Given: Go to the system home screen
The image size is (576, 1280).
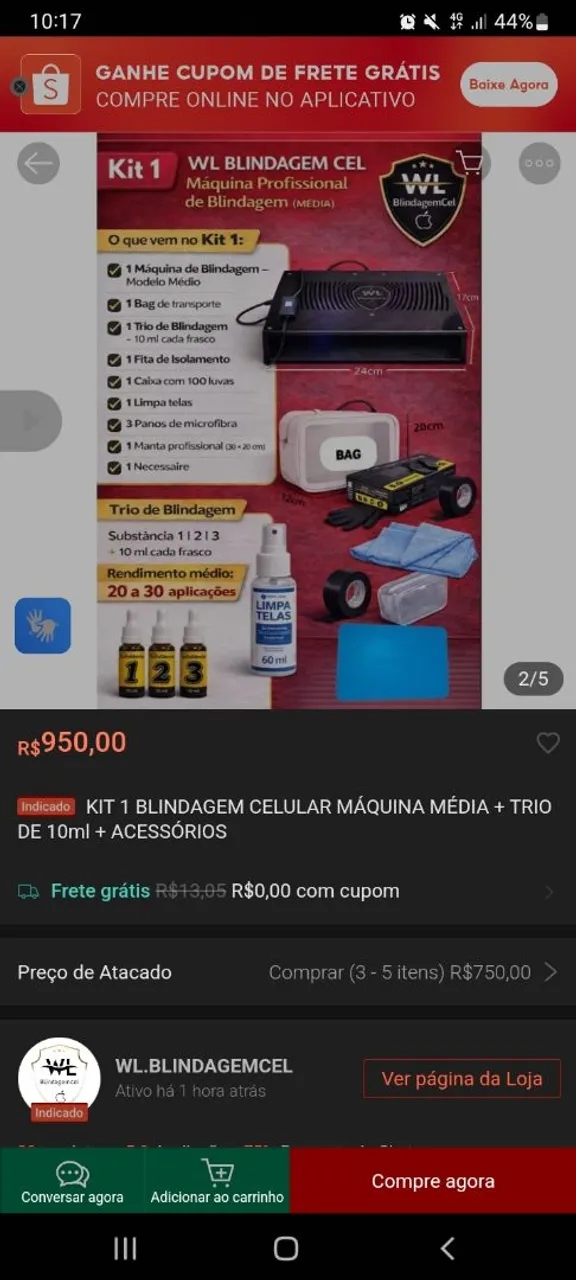Looking at the screenshot, I should pyautogui.click(x=286, y=1247).
